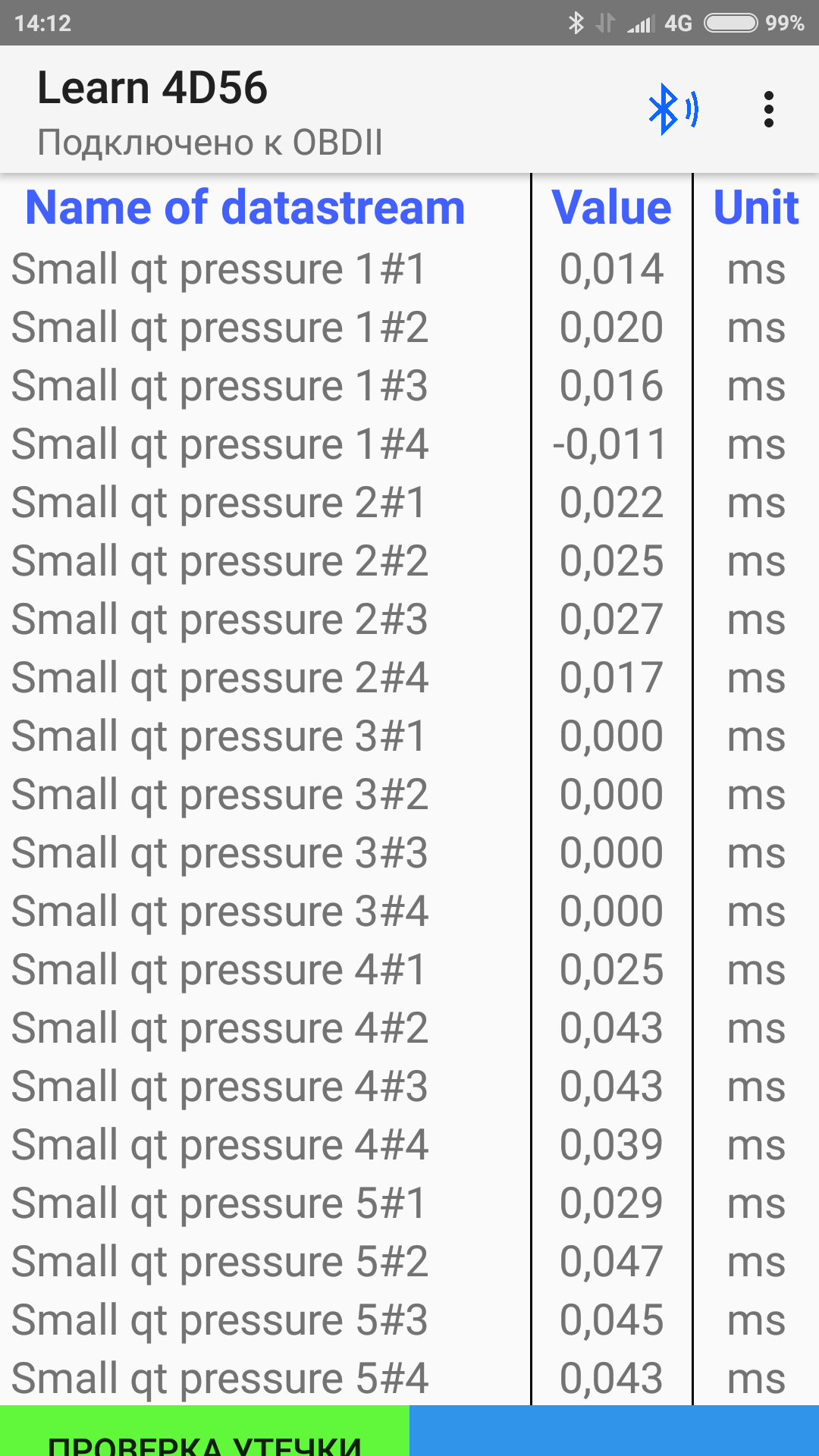Start the ПРОВЕРКА УТЕЧКИ leak check

tap(204, 1433)
